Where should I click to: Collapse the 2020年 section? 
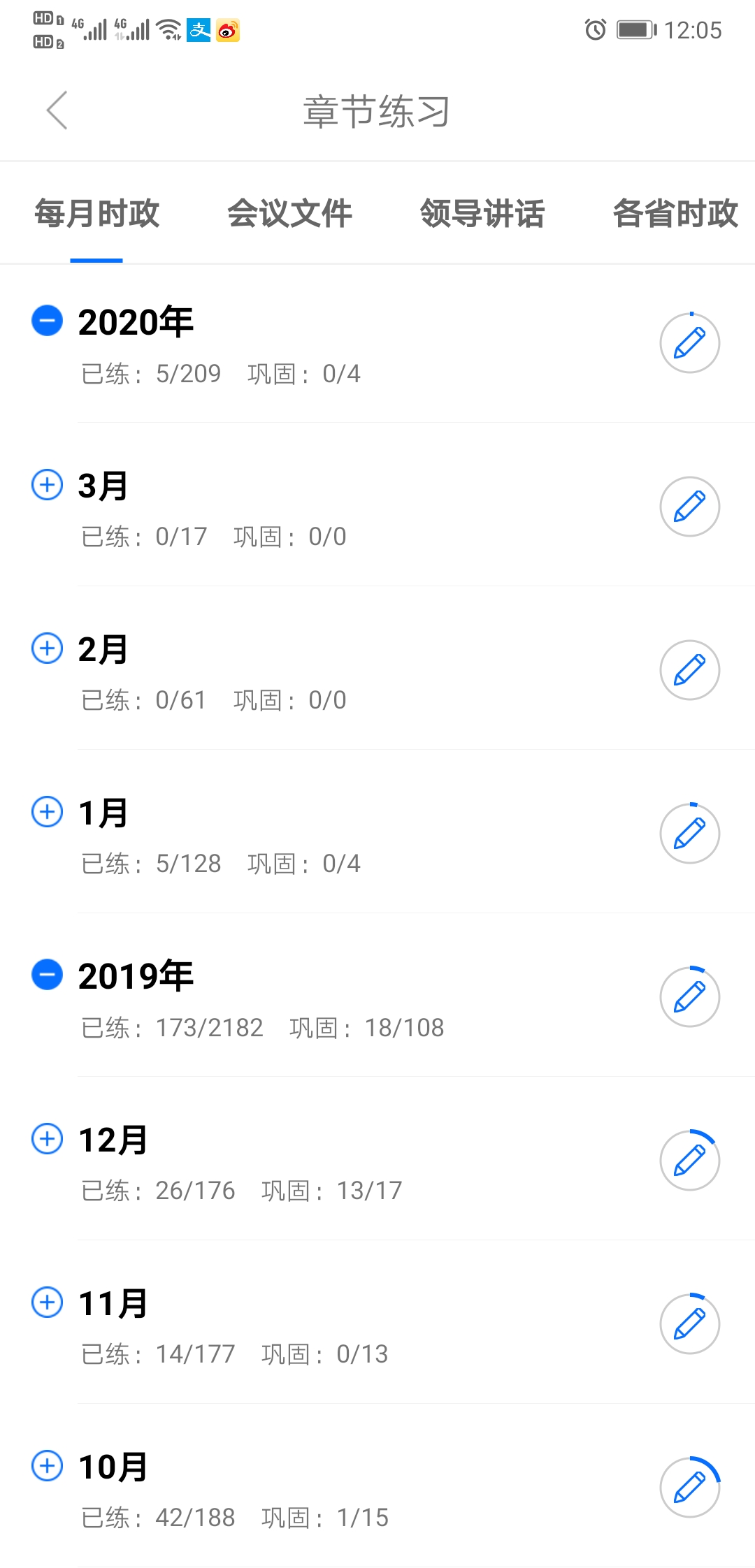point(46,321)
